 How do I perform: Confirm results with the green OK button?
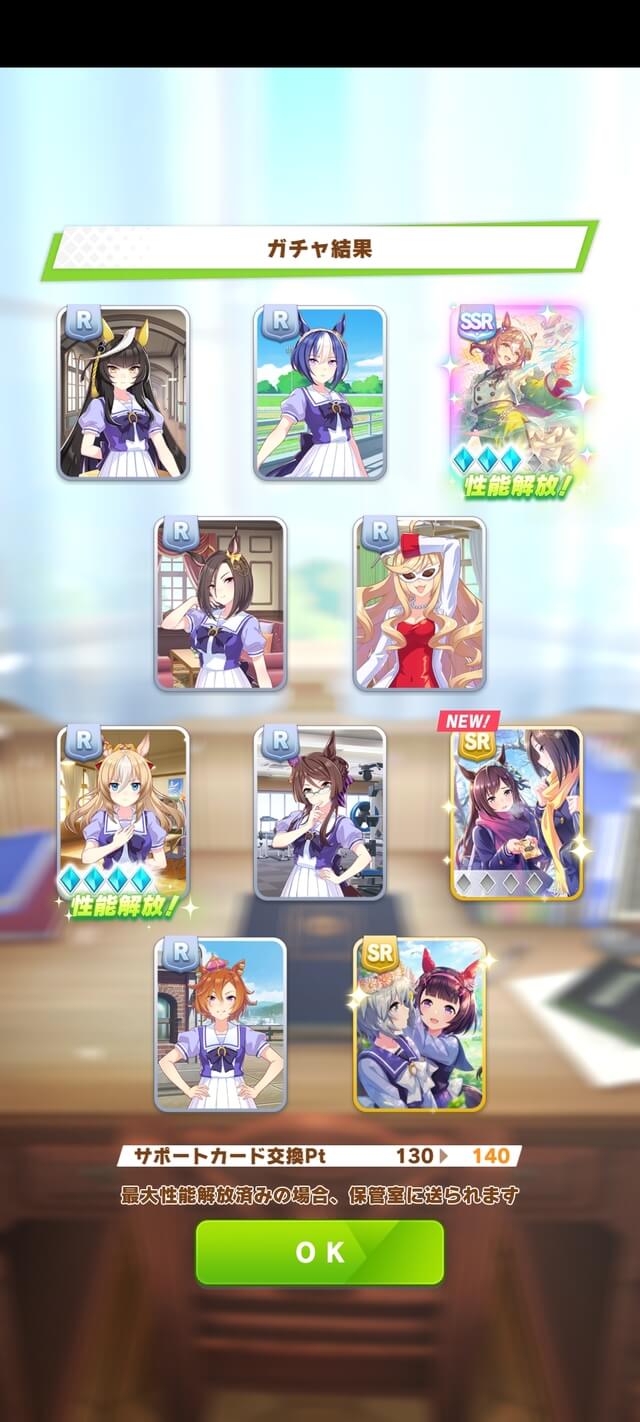point(319,1251)
